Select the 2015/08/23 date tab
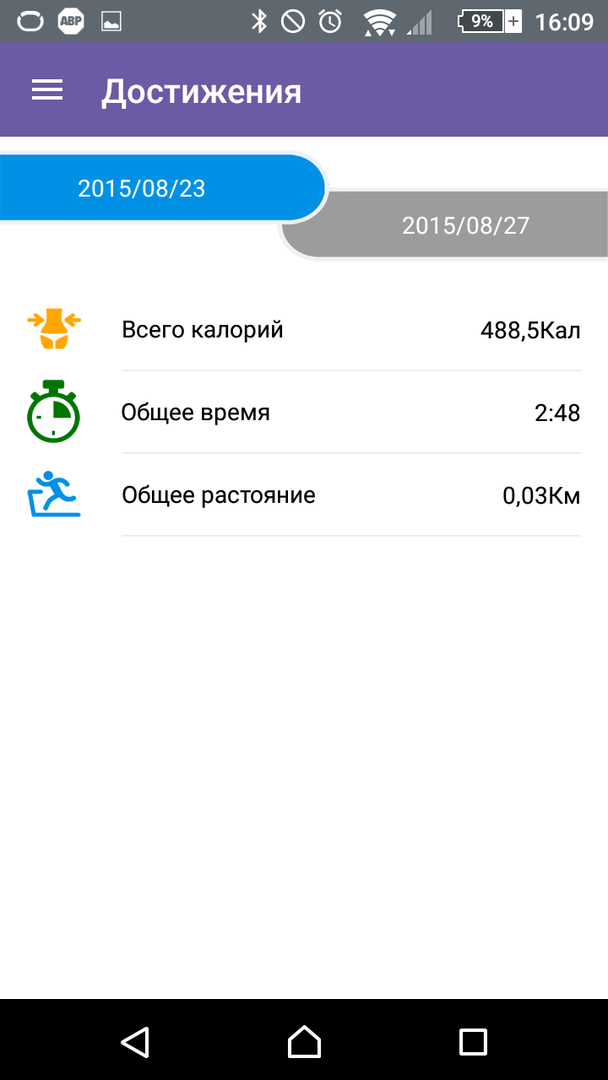The image size is (608, 1080). (143, 188)
